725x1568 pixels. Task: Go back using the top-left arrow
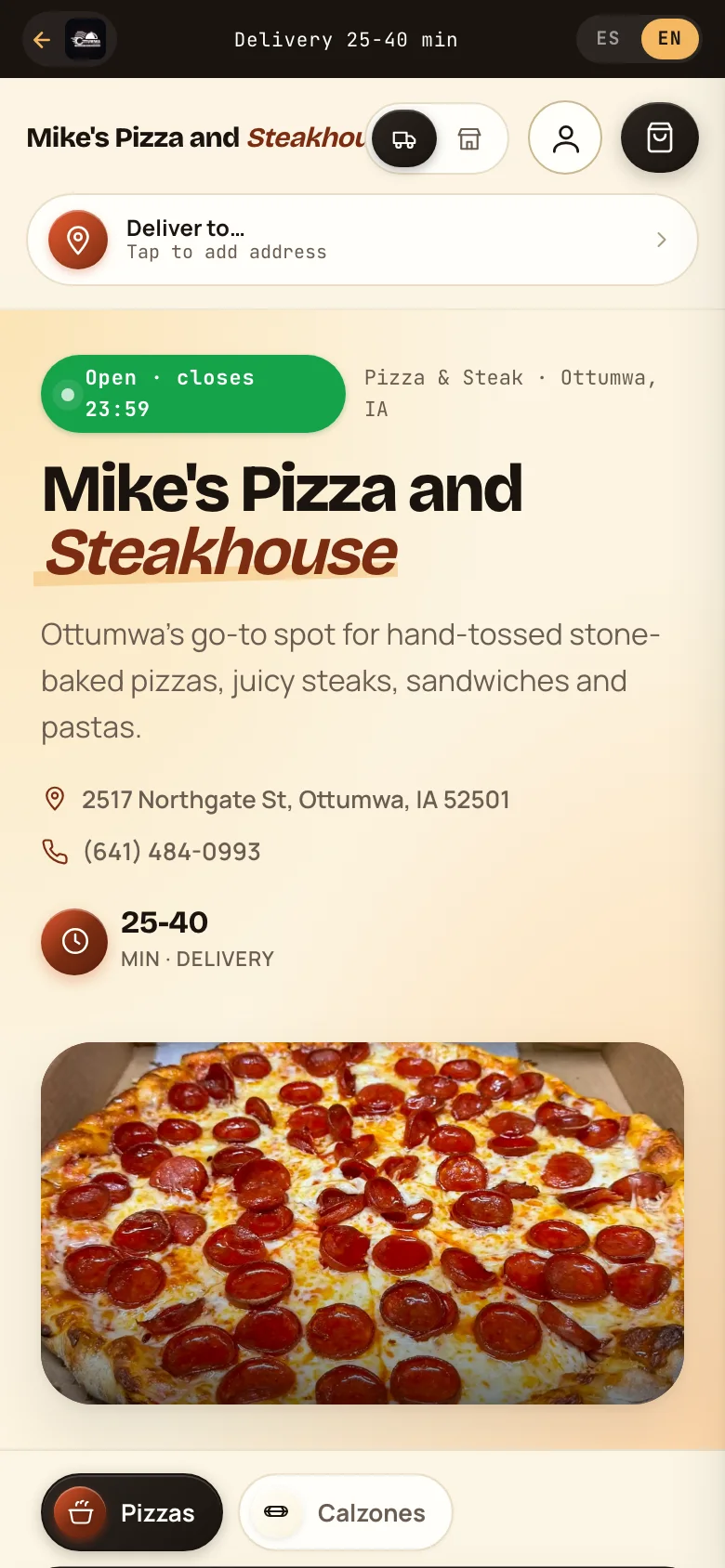click(42, 39)
